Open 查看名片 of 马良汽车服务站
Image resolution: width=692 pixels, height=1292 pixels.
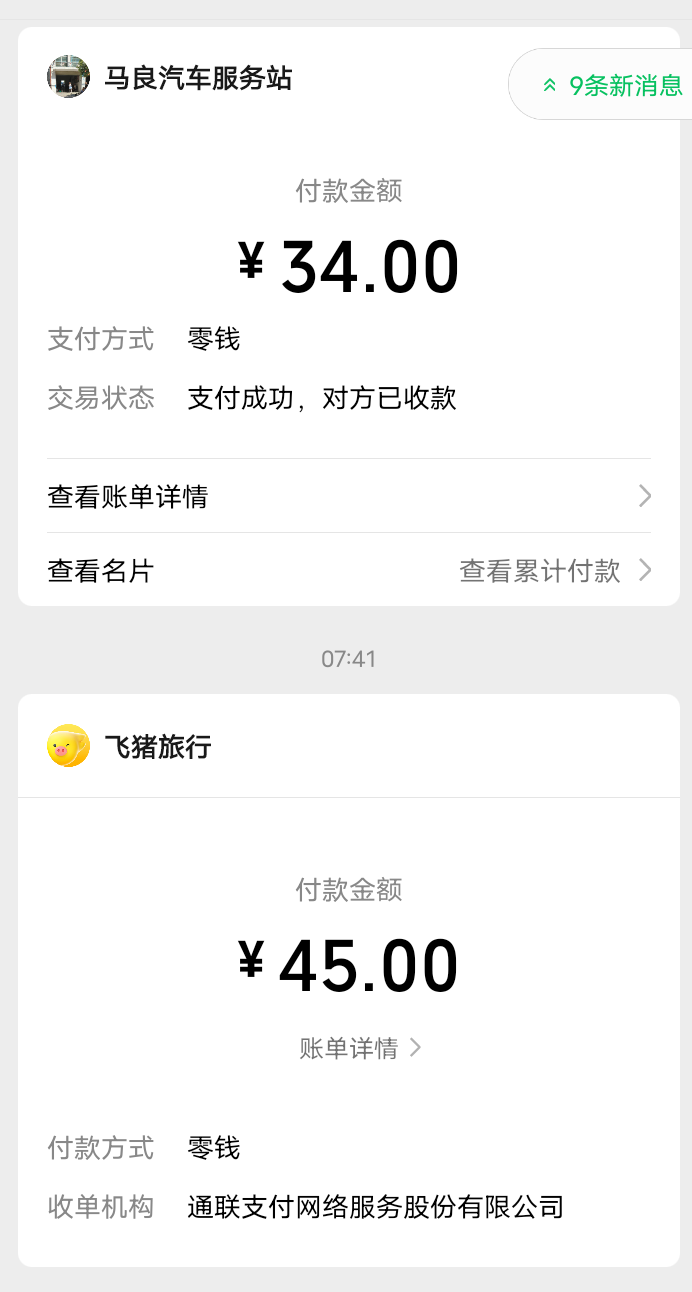101,571
